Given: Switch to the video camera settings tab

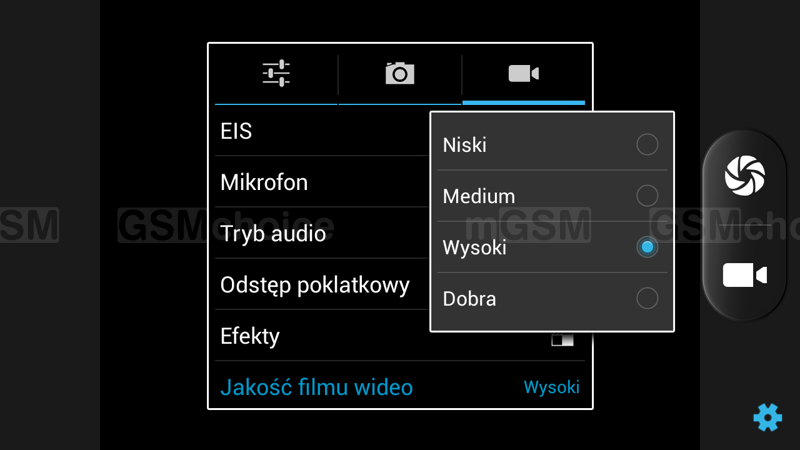Looking at the screenshot, I should pos(524,74).
